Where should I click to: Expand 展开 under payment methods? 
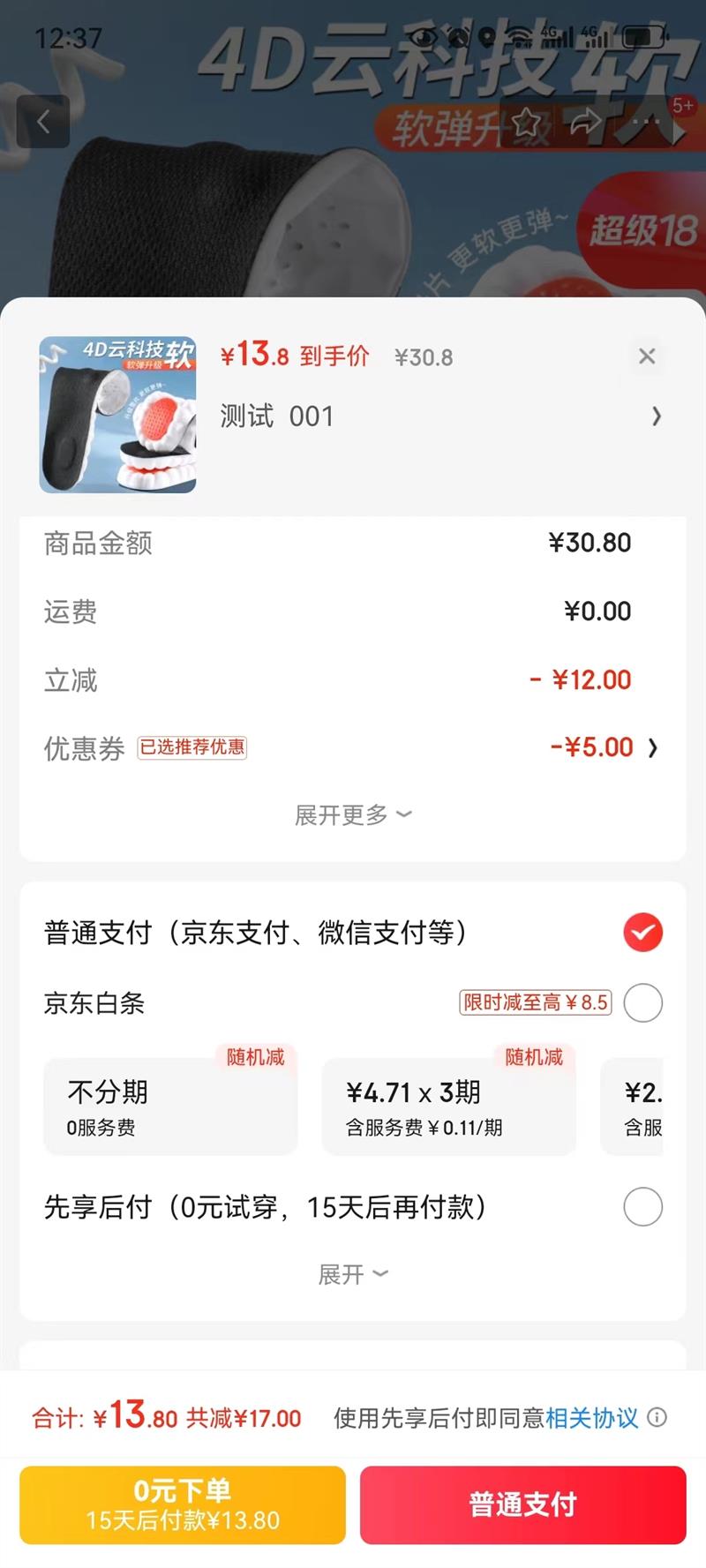353,1274
